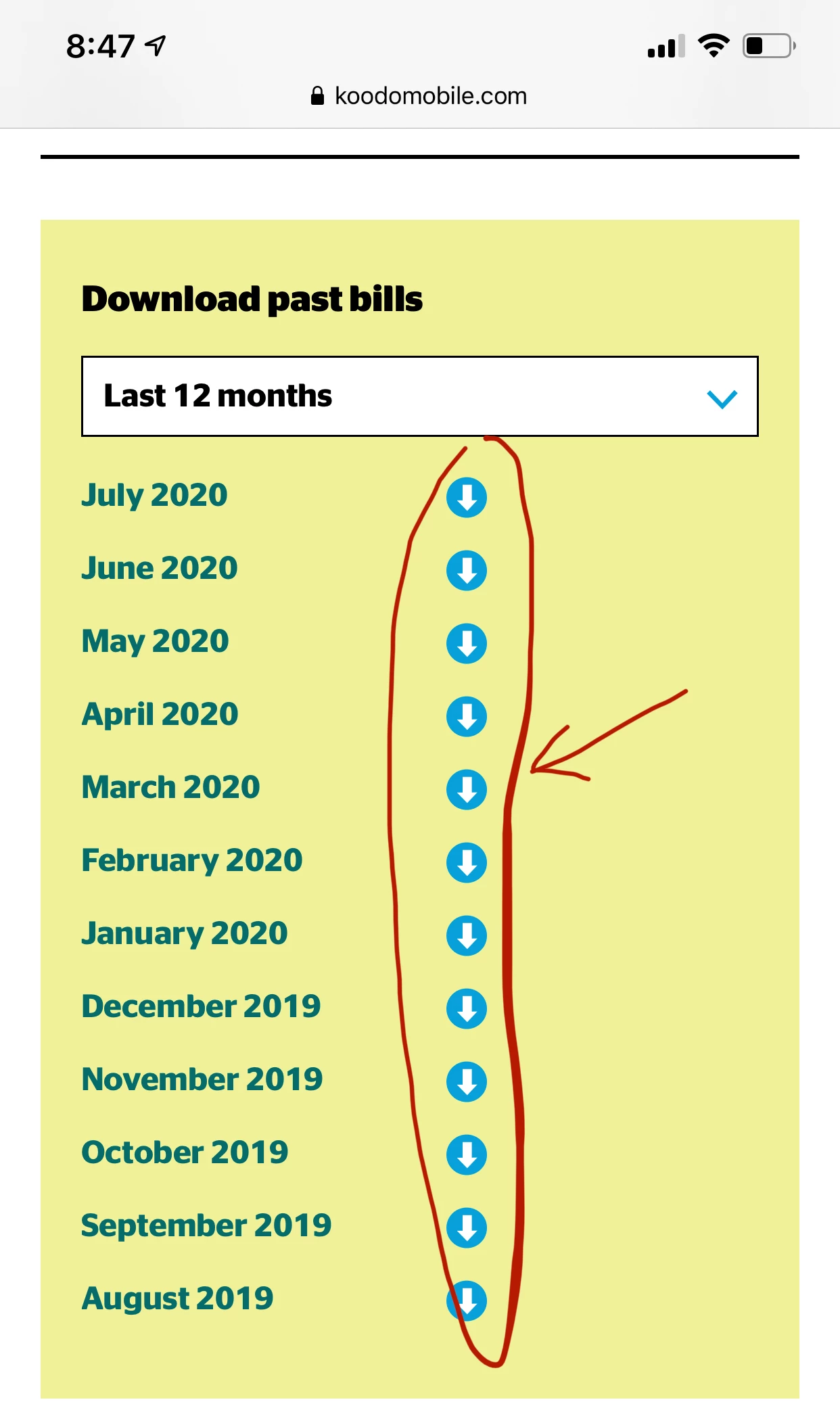This screenshot has height=1406, width=840.
Task: Download the June 2020 bill
Action: pyautogui.click(x=467, y=571)
